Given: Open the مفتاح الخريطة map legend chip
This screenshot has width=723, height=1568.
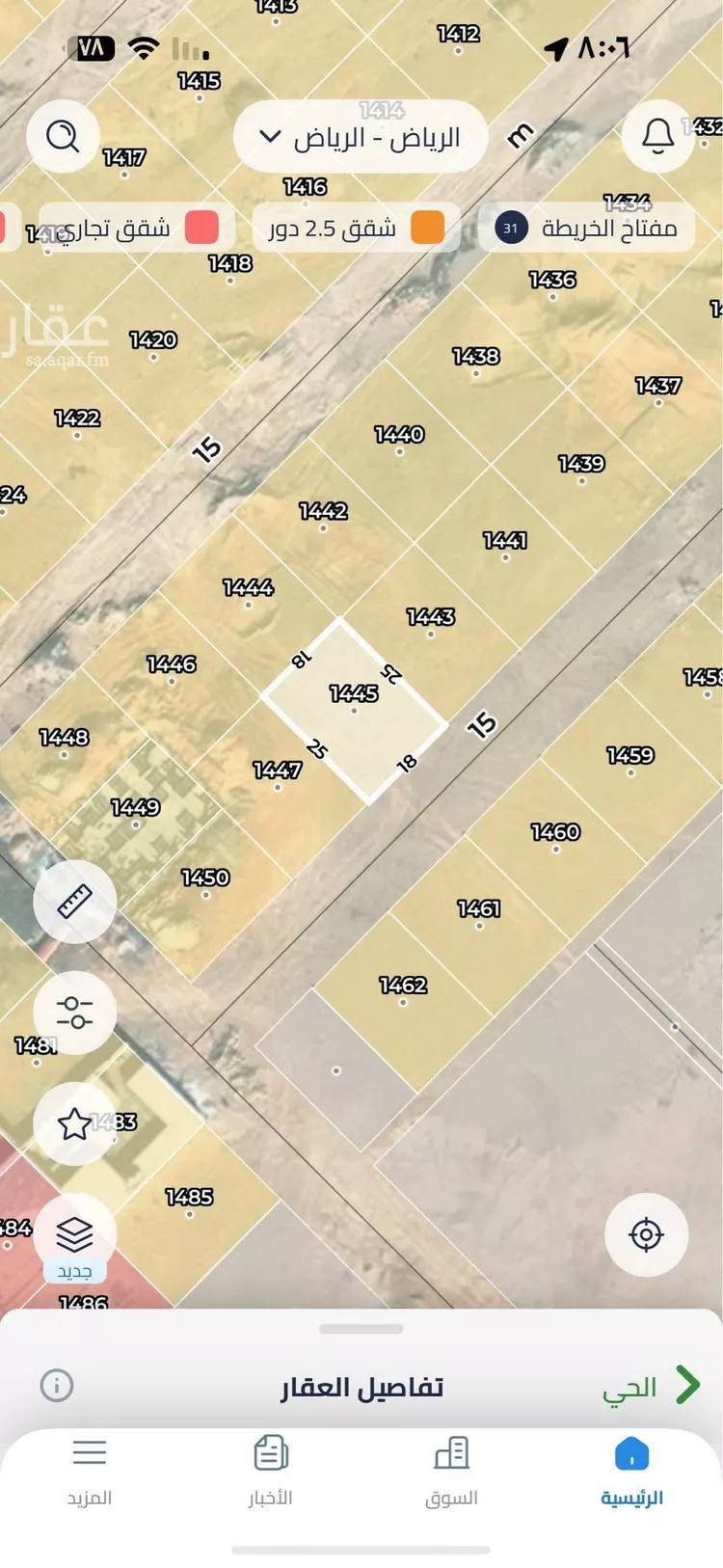Looking at the screenshot, I should [x=586, y=229].
